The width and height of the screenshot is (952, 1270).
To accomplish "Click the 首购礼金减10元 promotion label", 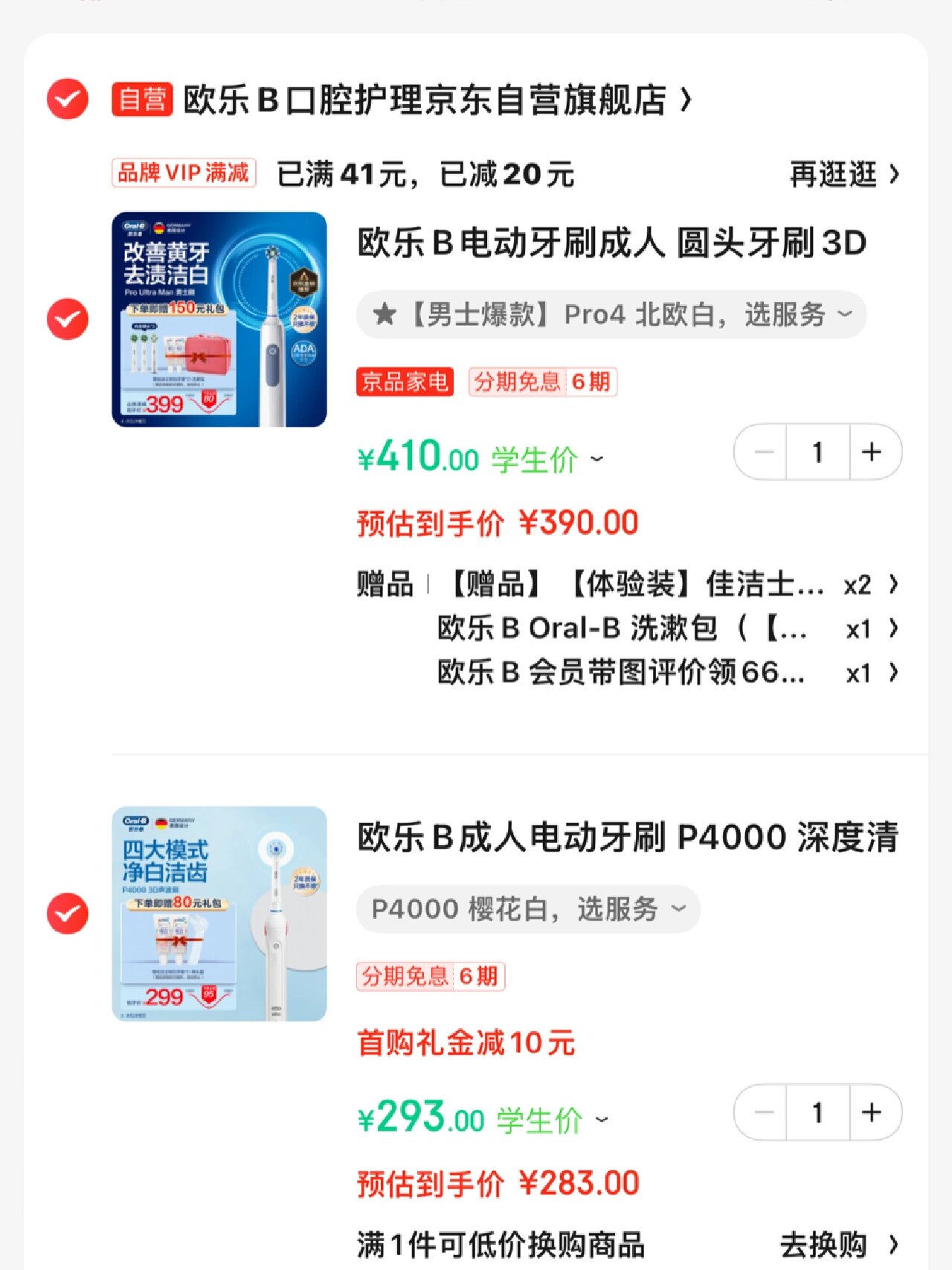I will (463, 1044).
